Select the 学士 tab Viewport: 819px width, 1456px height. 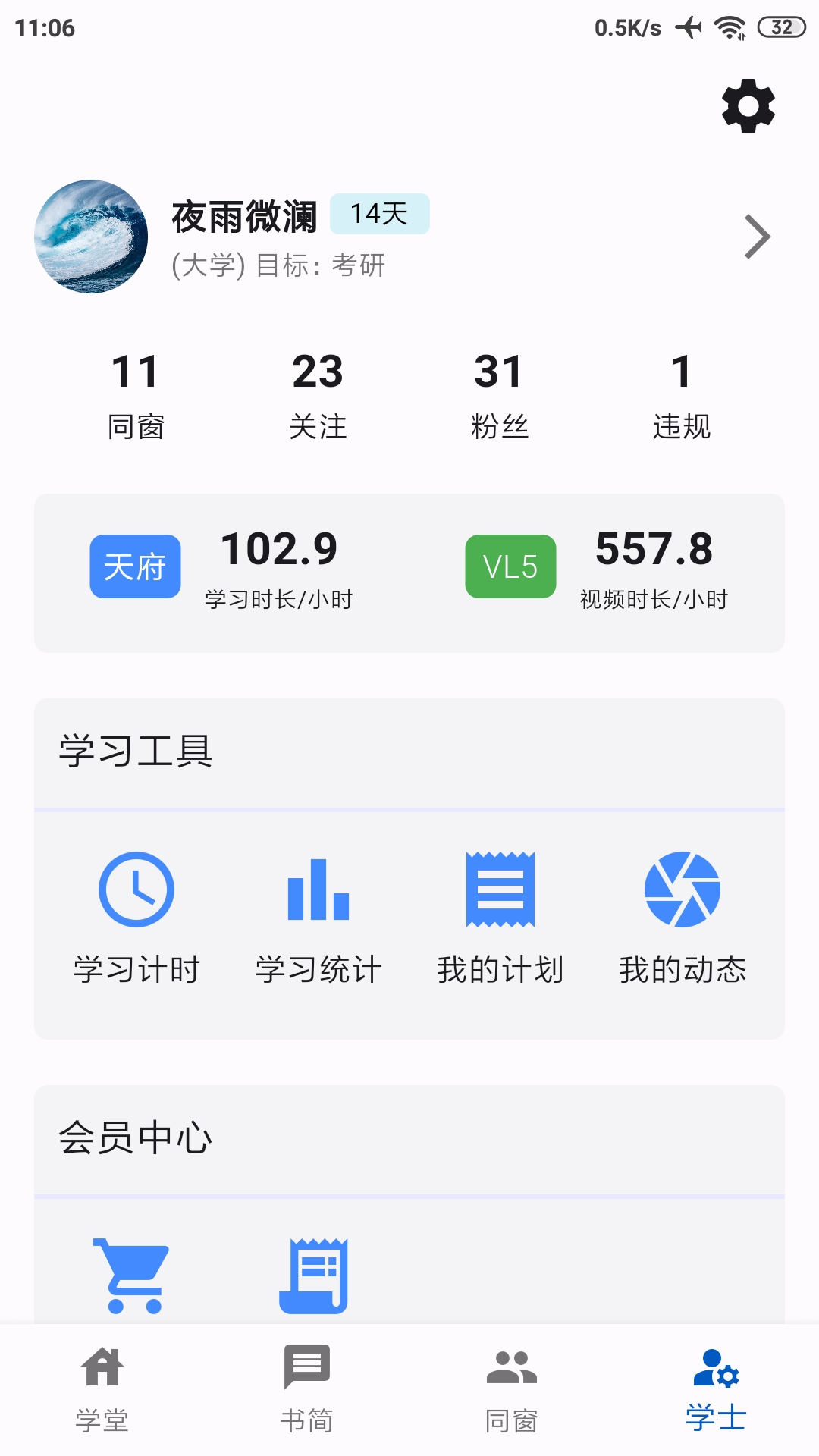click(716, 1389)
